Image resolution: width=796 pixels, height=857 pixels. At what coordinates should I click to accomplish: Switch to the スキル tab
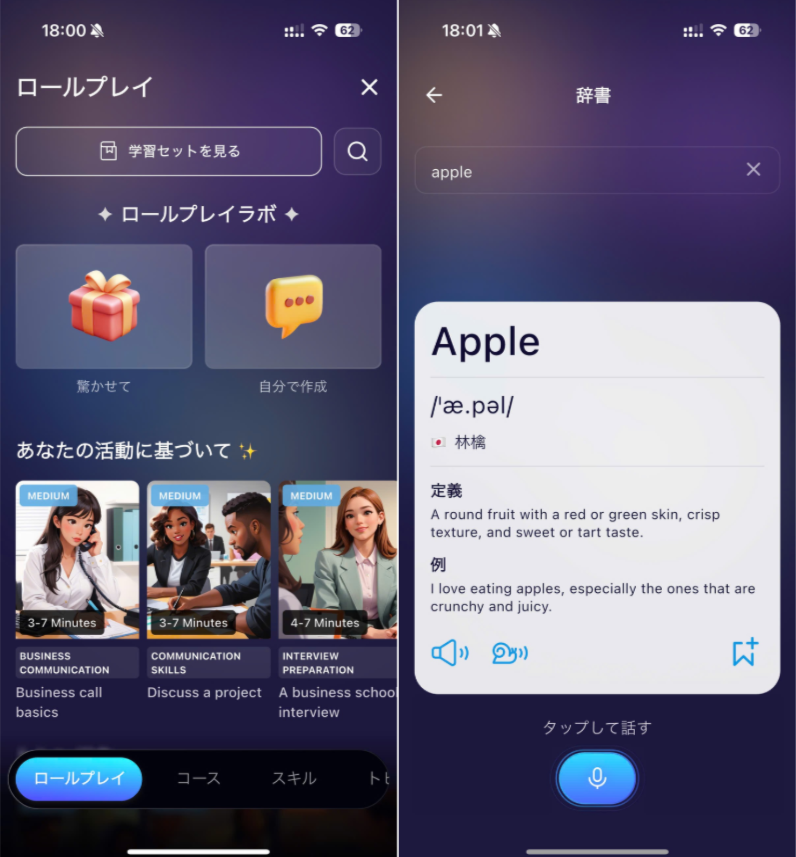click(294, 778)
